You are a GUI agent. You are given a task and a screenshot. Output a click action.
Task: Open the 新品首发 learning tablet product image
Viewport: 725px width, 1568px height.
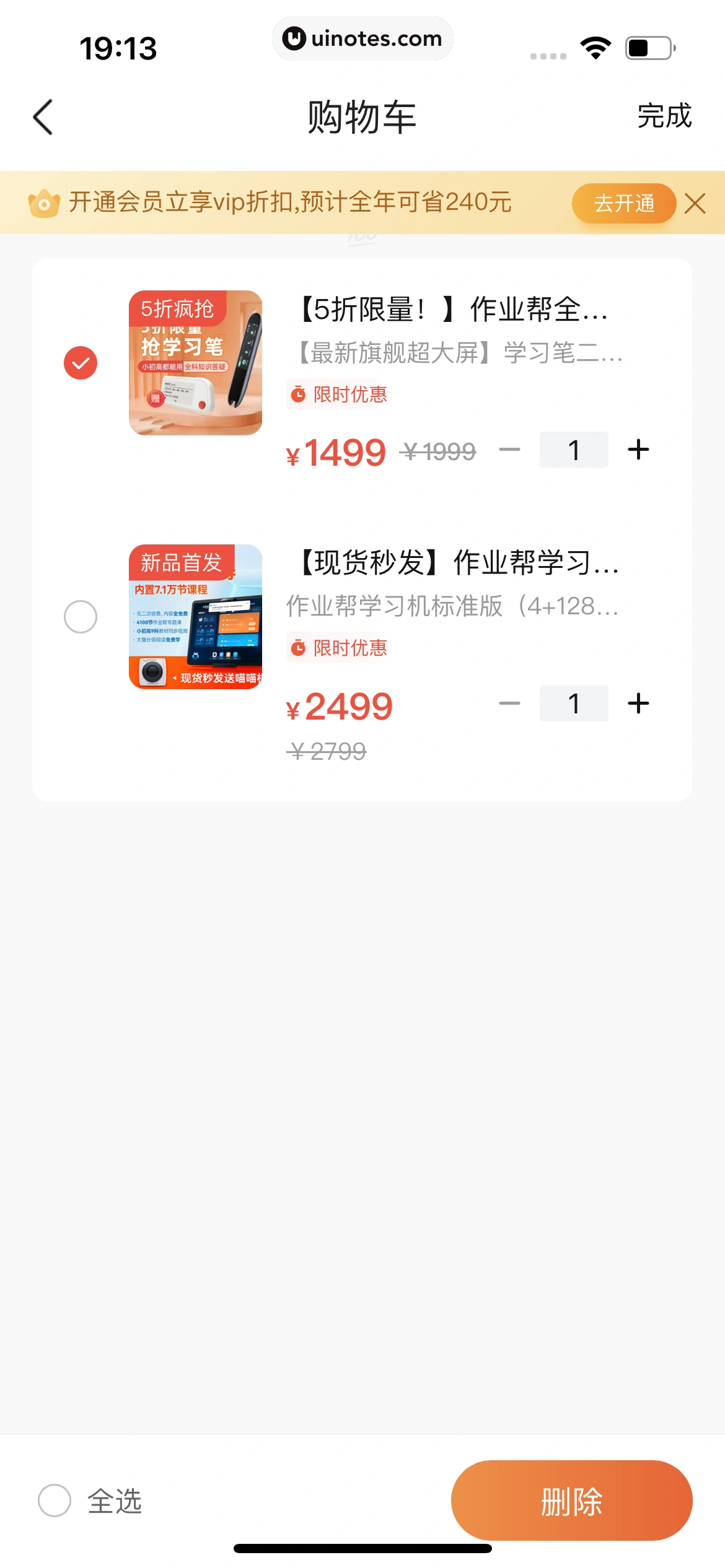[x=195, y=617]
